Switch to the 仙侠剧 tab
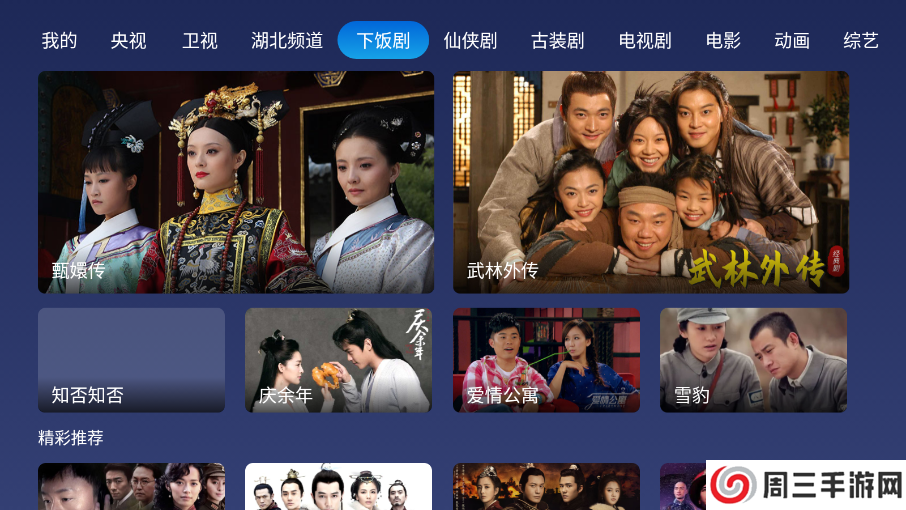906x510 pixels. (x=470, y=41)
